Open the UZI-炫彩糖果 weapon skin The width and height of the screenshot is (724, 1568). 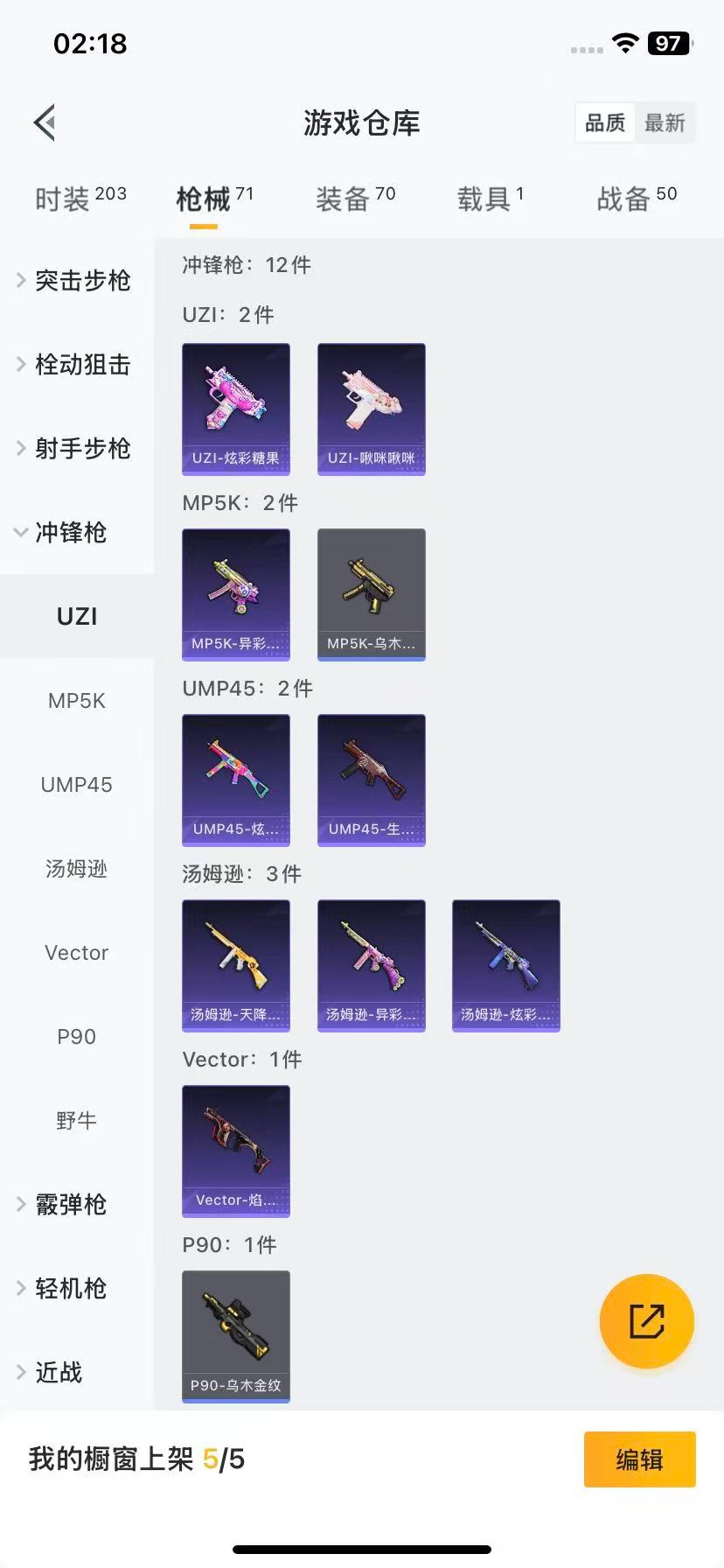click(x=235, y=409)
